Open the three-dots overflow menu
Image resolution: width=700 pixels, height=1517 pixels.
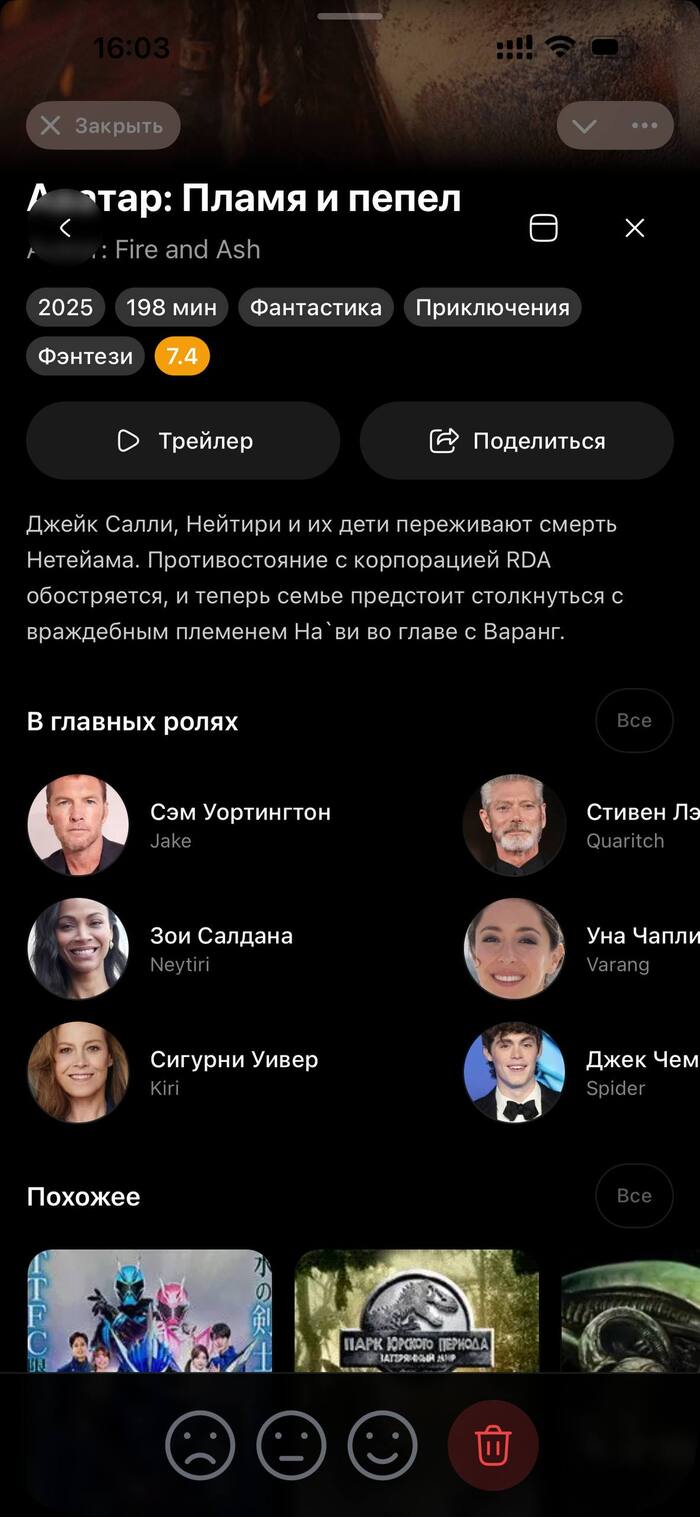click(x=645, y=126)
